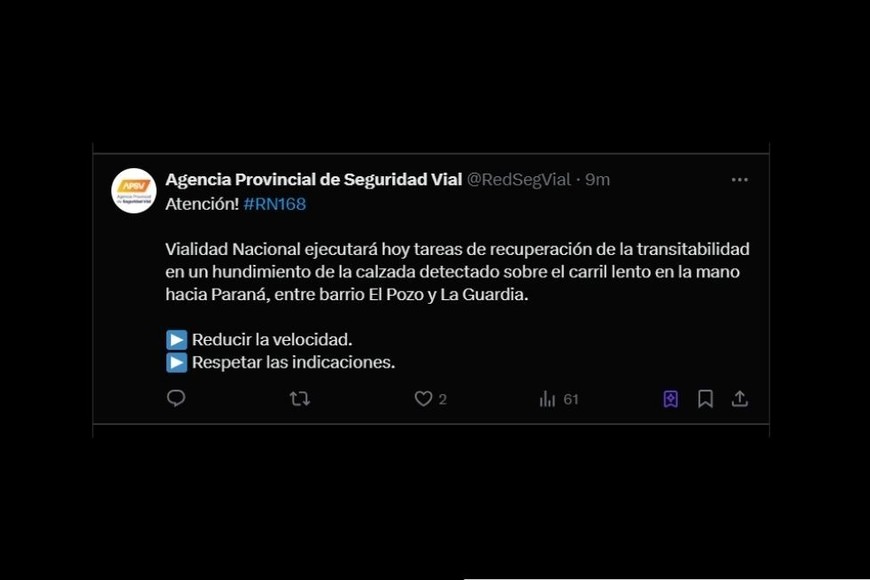Viewport: 870px width, 580px height.
Task: Like the Agencia Provincial tweet
Action: click(x=424, y=398)
